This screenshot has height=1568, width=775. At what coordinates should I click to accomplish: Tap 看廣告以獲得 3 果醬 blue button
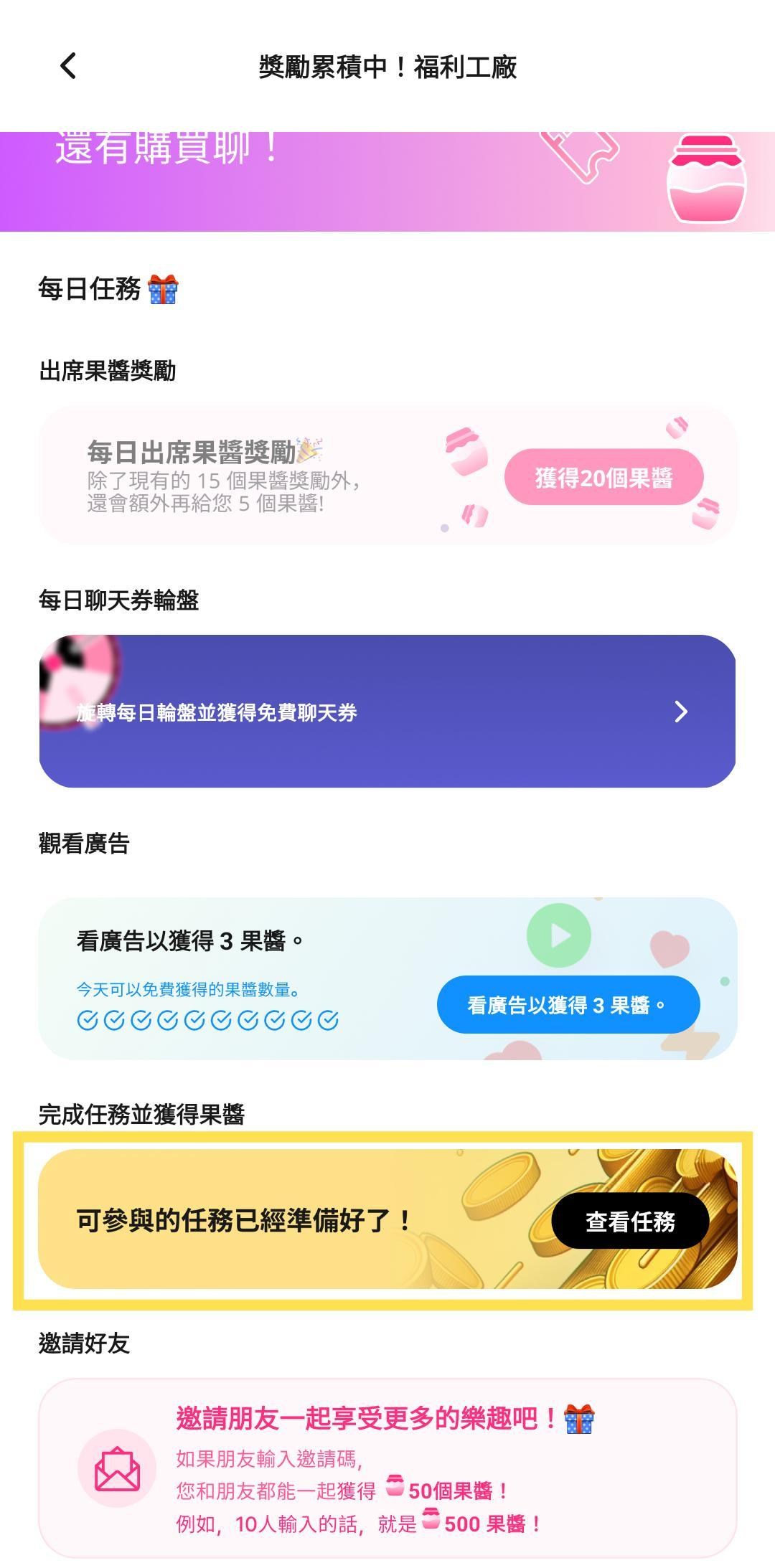coord(568,1005)
